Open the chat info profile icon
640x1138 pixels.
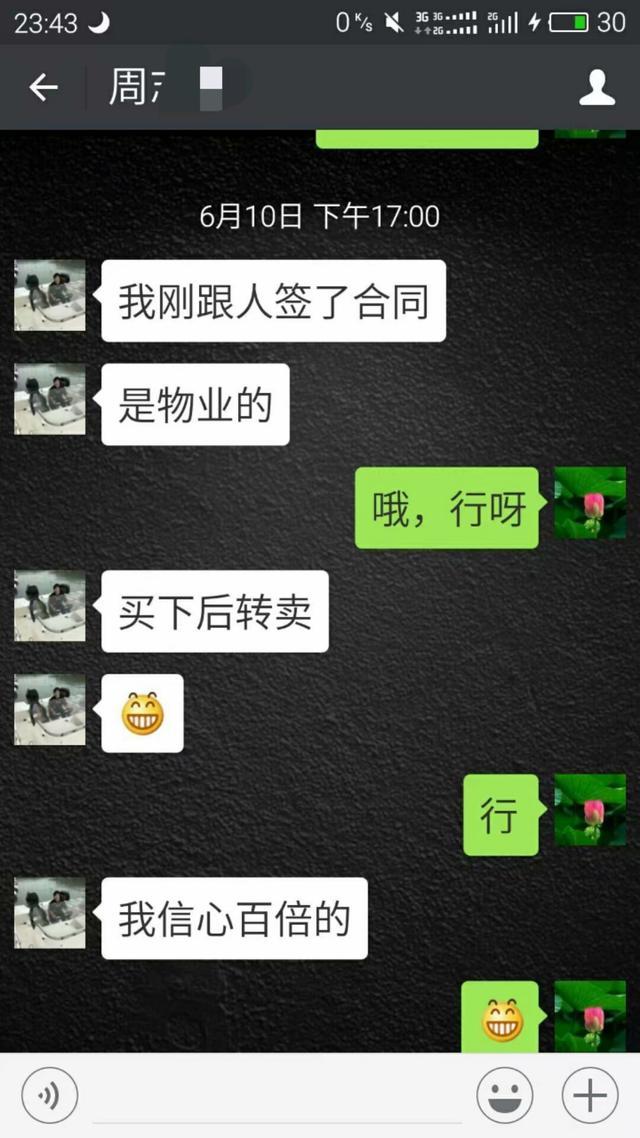596,88
